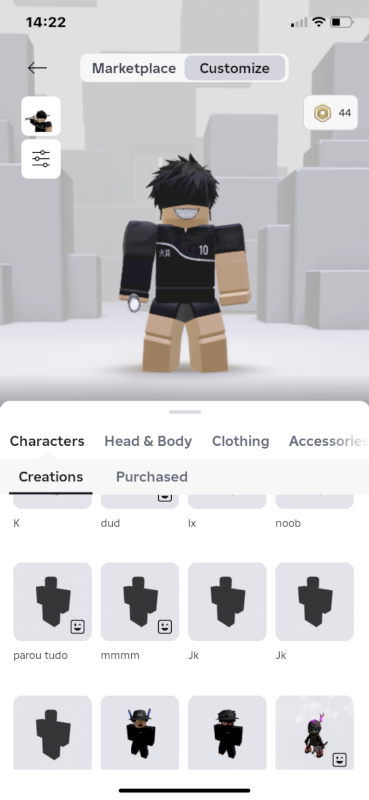Image resolution: width=369 pixels, height=800 pixels.
Task: Open the avatar emote preview thumbnail
Action: (x=41, y=116)
